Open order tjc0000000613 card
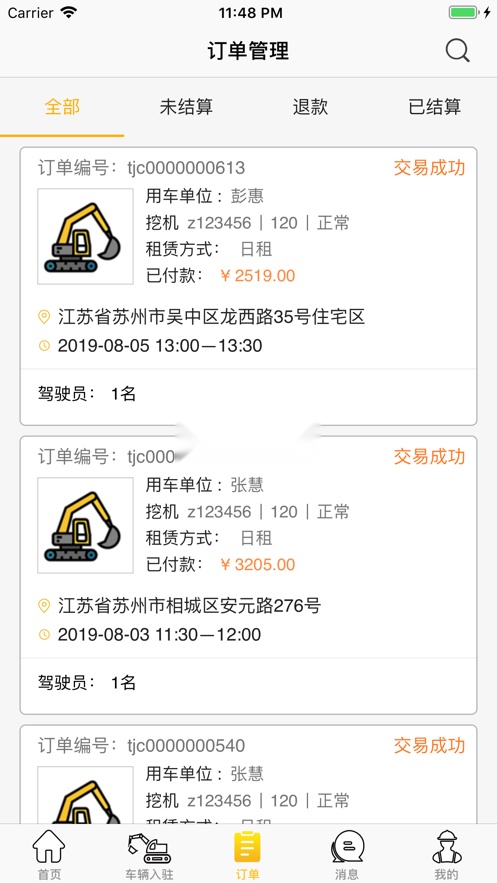Viewport: 497px width, 883px height. tap(248, 286)
